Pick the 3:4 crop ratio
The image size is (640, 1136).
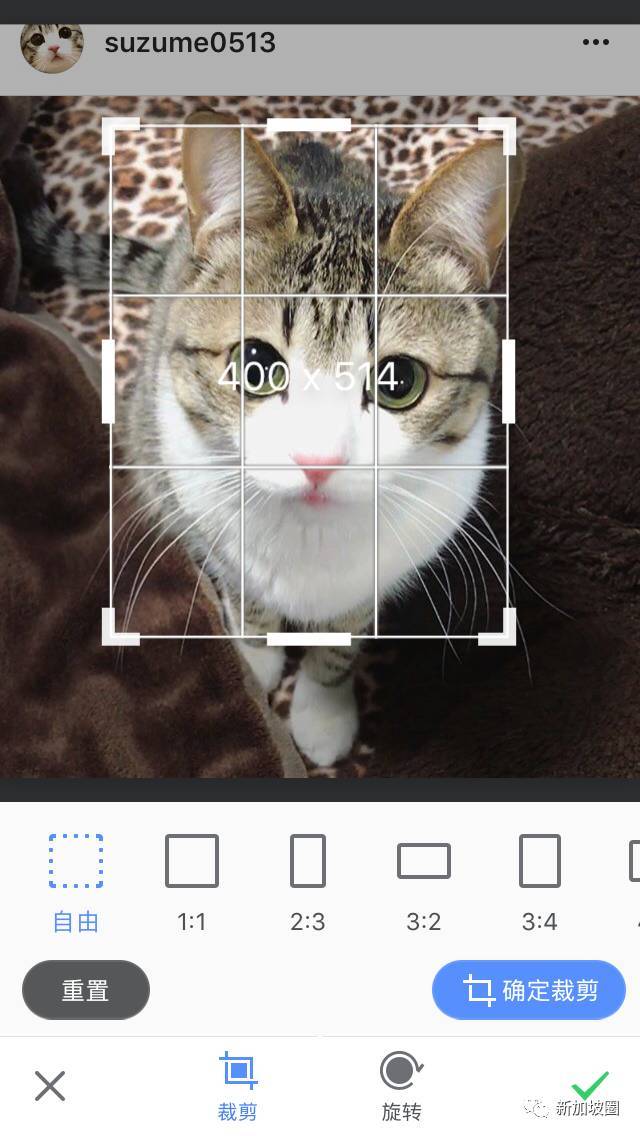coord(540,882)
